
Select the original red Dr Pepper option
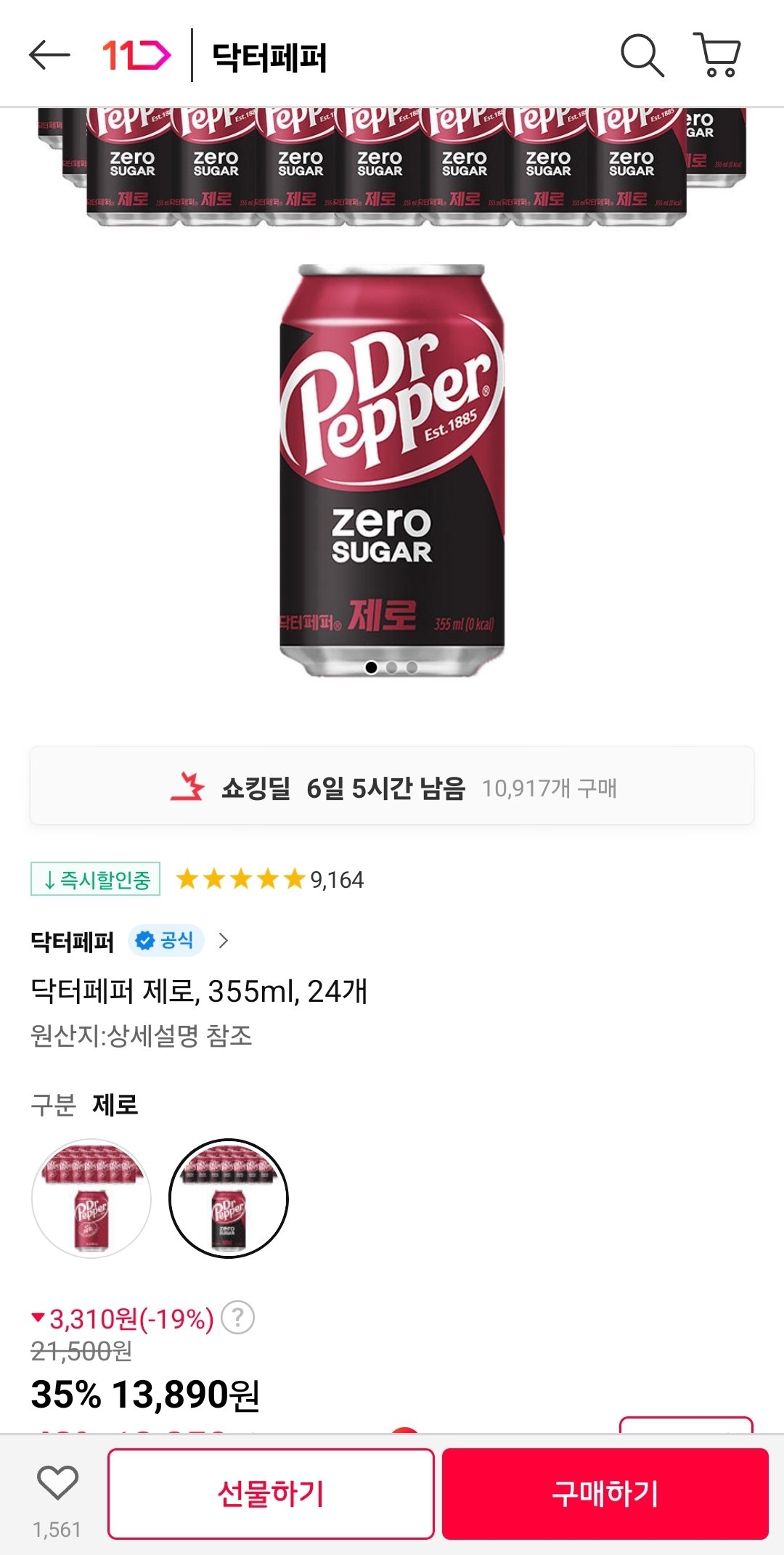pyautogui.click(x=91, y=1199)
